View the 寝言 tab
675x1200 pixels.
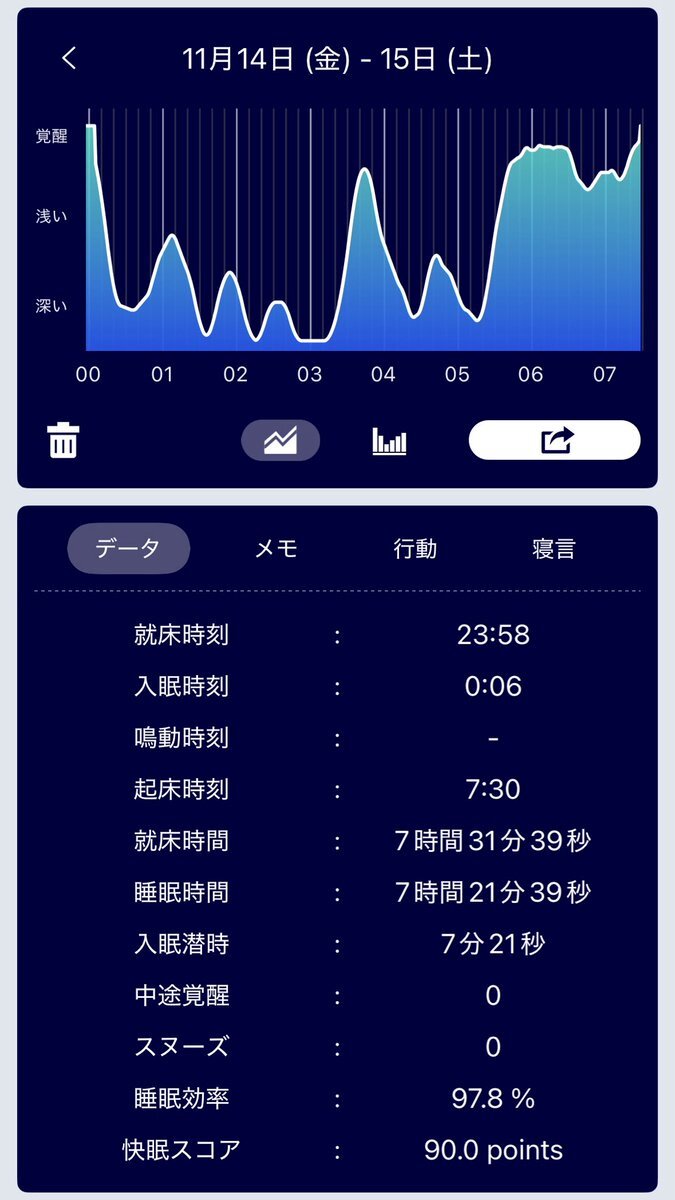click(x=553, y=548)
